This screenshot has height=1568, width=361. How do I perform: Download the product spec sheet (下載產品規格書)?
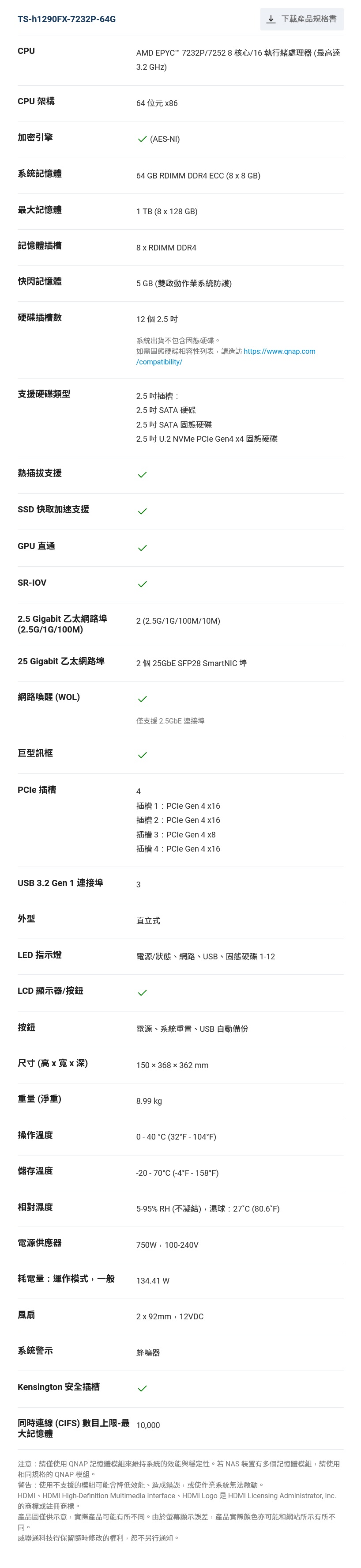click(301, 19)
